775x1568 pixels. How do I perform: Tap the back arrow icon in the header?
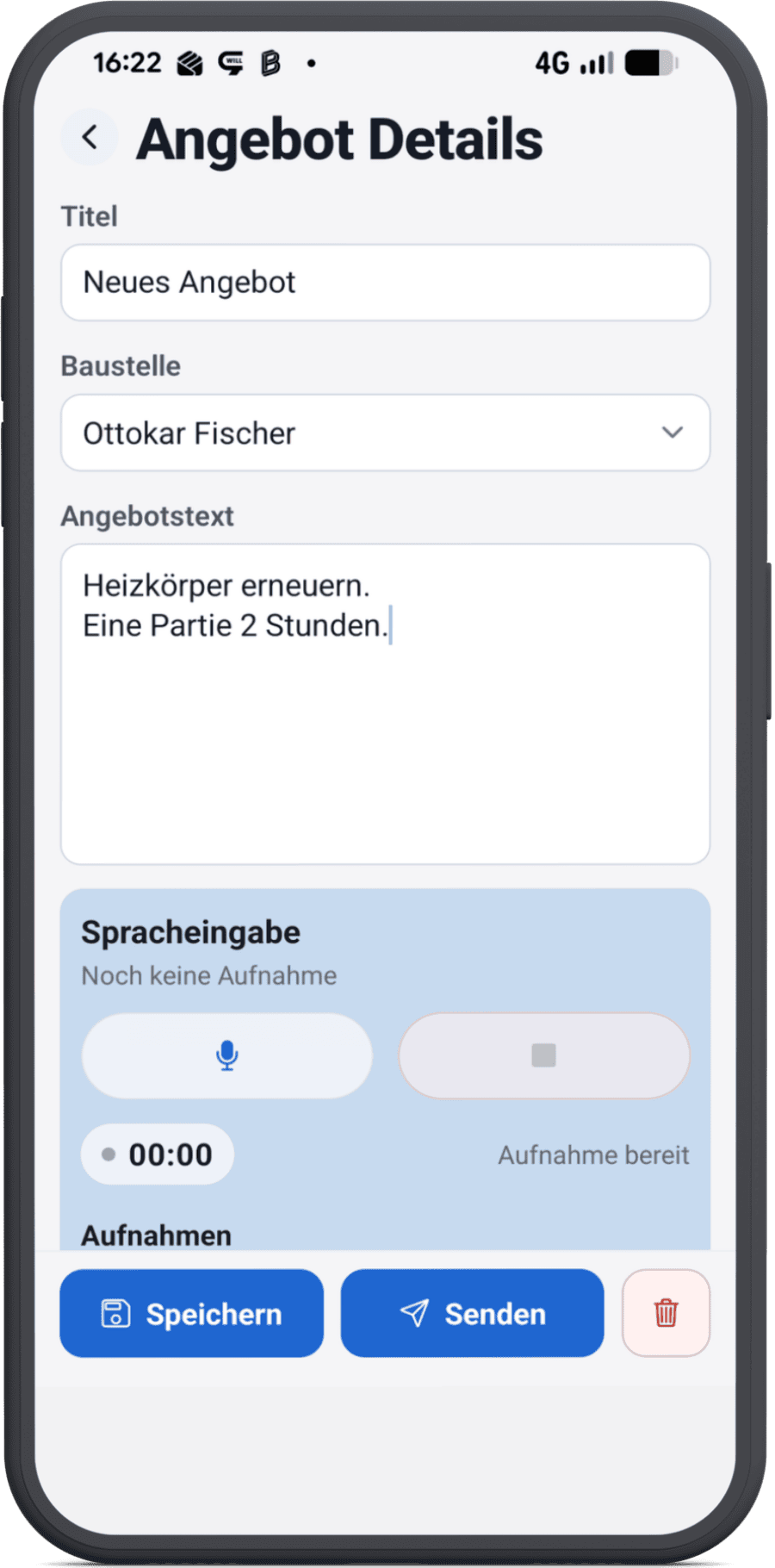pyautogui.click(x=89, y=137)
